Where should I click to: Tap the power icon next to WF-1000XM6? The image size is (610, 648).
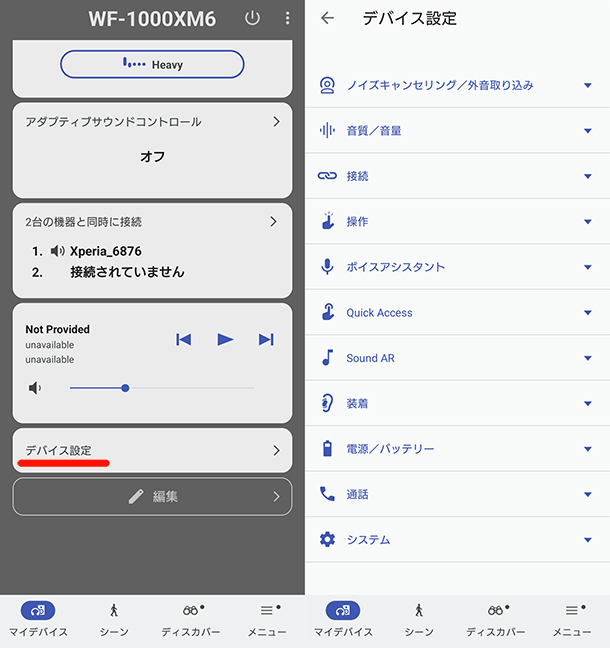pos(252,18)
